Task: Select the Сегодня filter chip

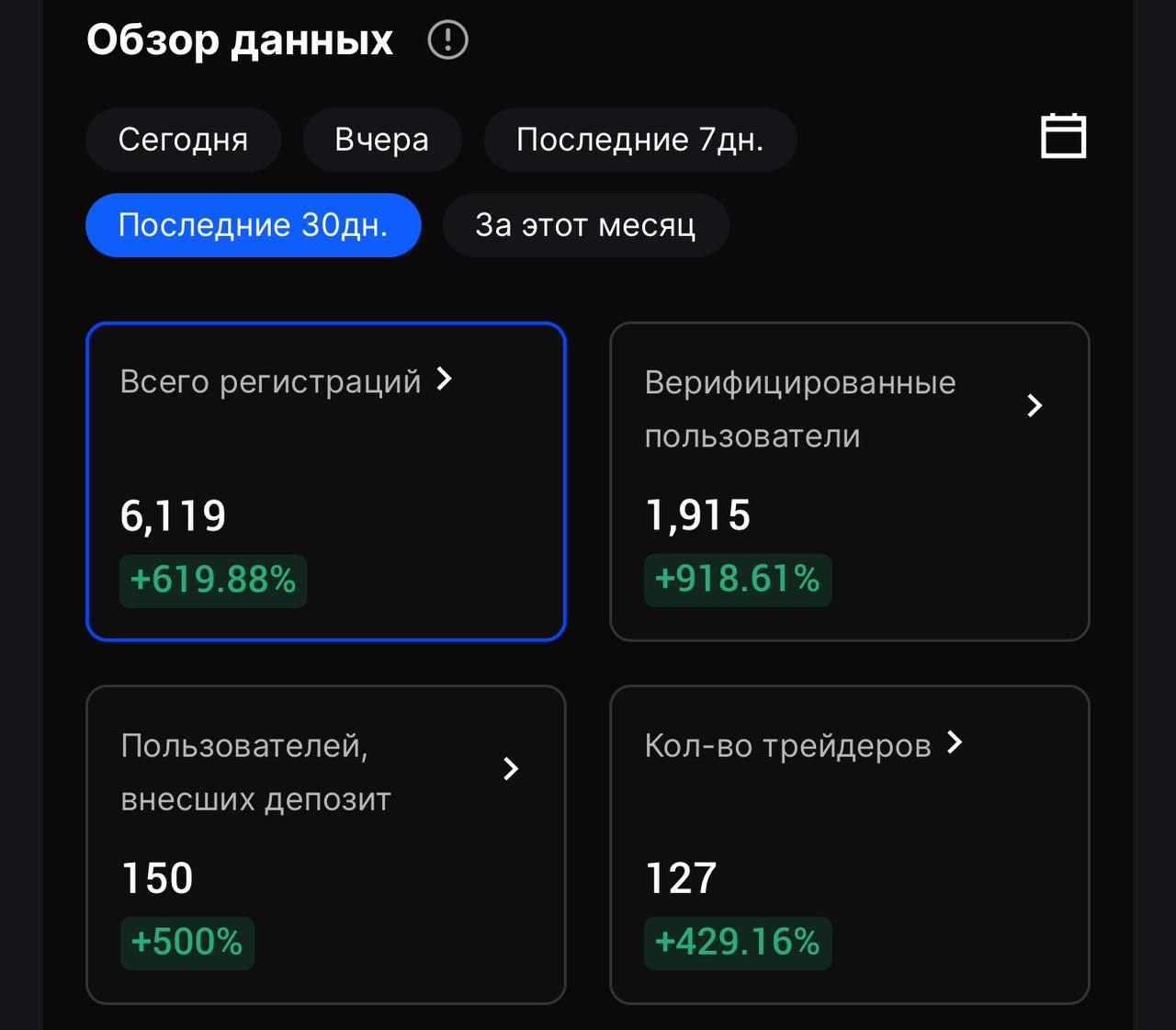Action: (183, 140)
